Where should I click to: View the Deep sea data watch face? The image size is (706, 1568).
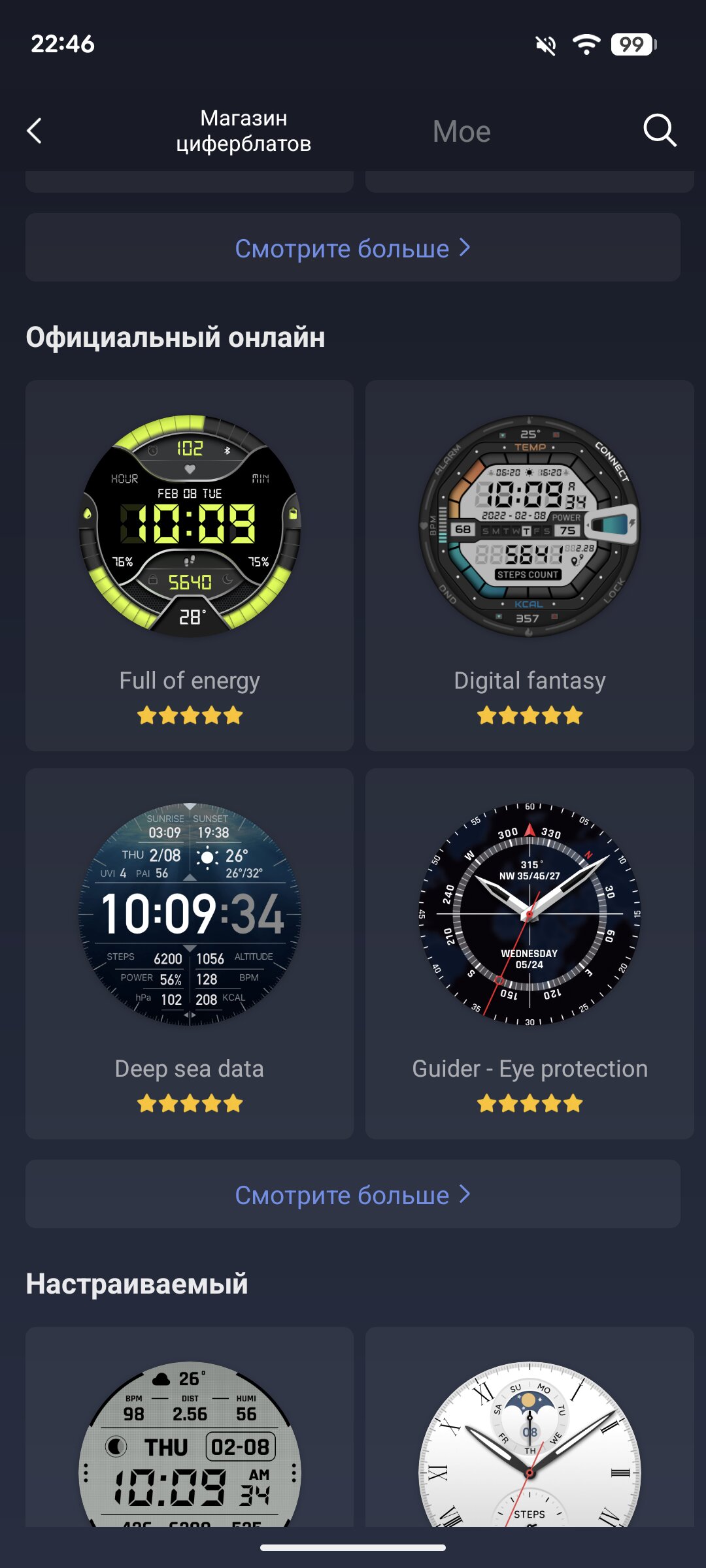(190, 953)
